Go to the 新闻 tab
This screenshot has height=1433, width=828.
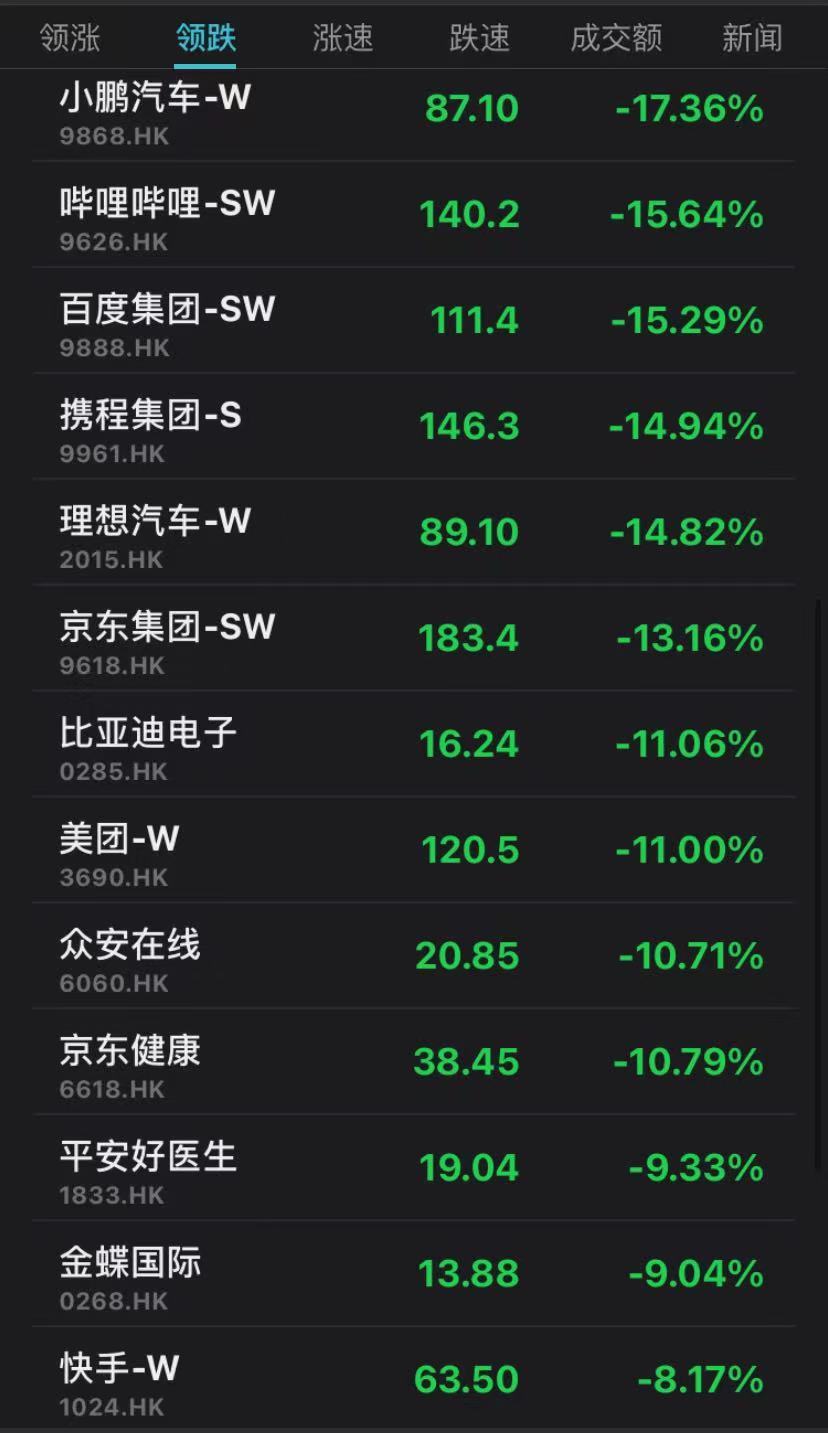click(752, 38)
